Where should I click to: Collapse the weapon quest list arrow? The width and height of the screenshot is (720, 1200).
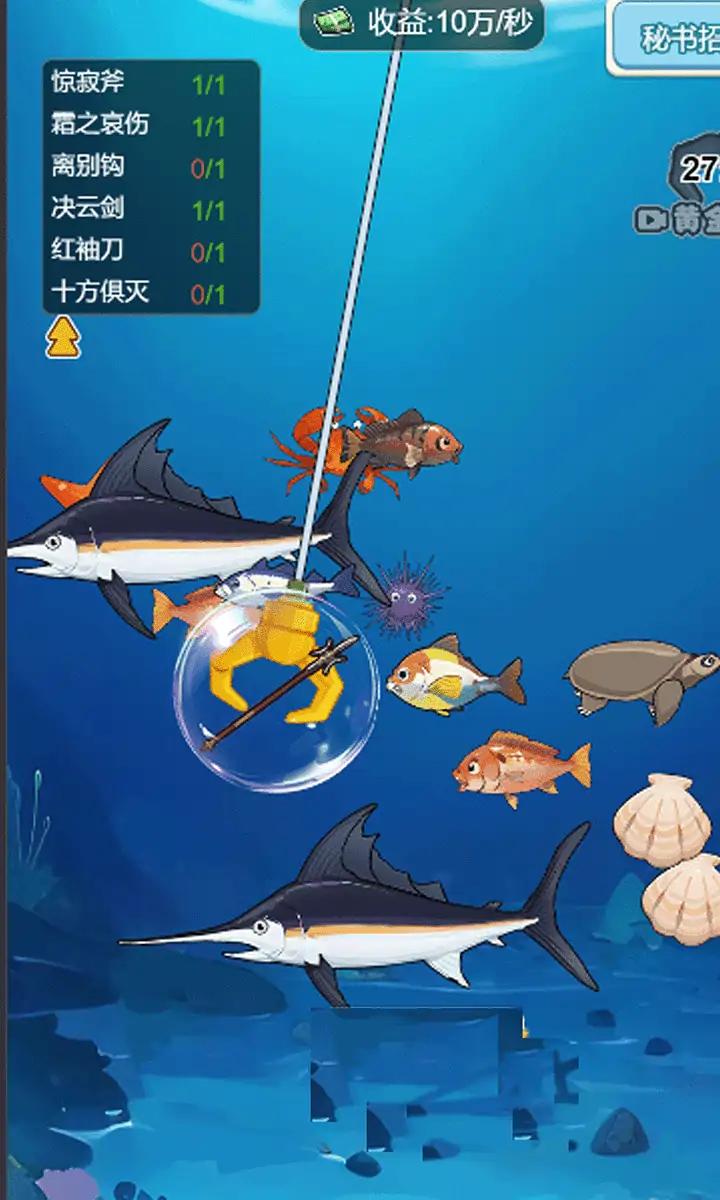pyautogui.click(x=63, y=337)
